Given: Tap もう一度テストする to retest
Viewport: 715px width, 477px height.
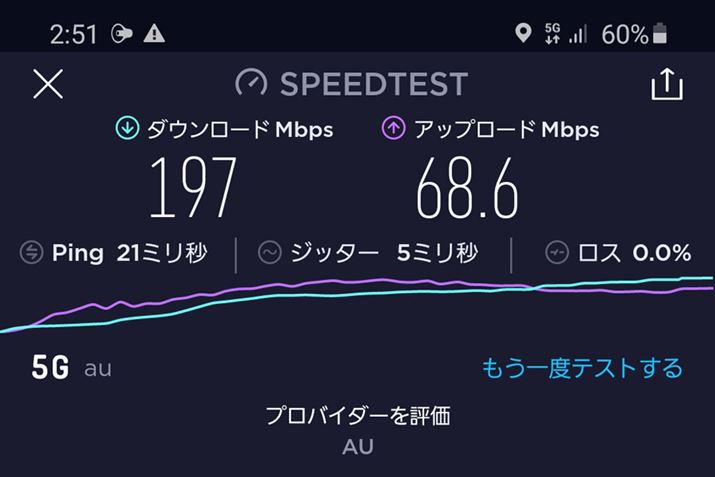Looking at the screenshot, I should 582,368.
